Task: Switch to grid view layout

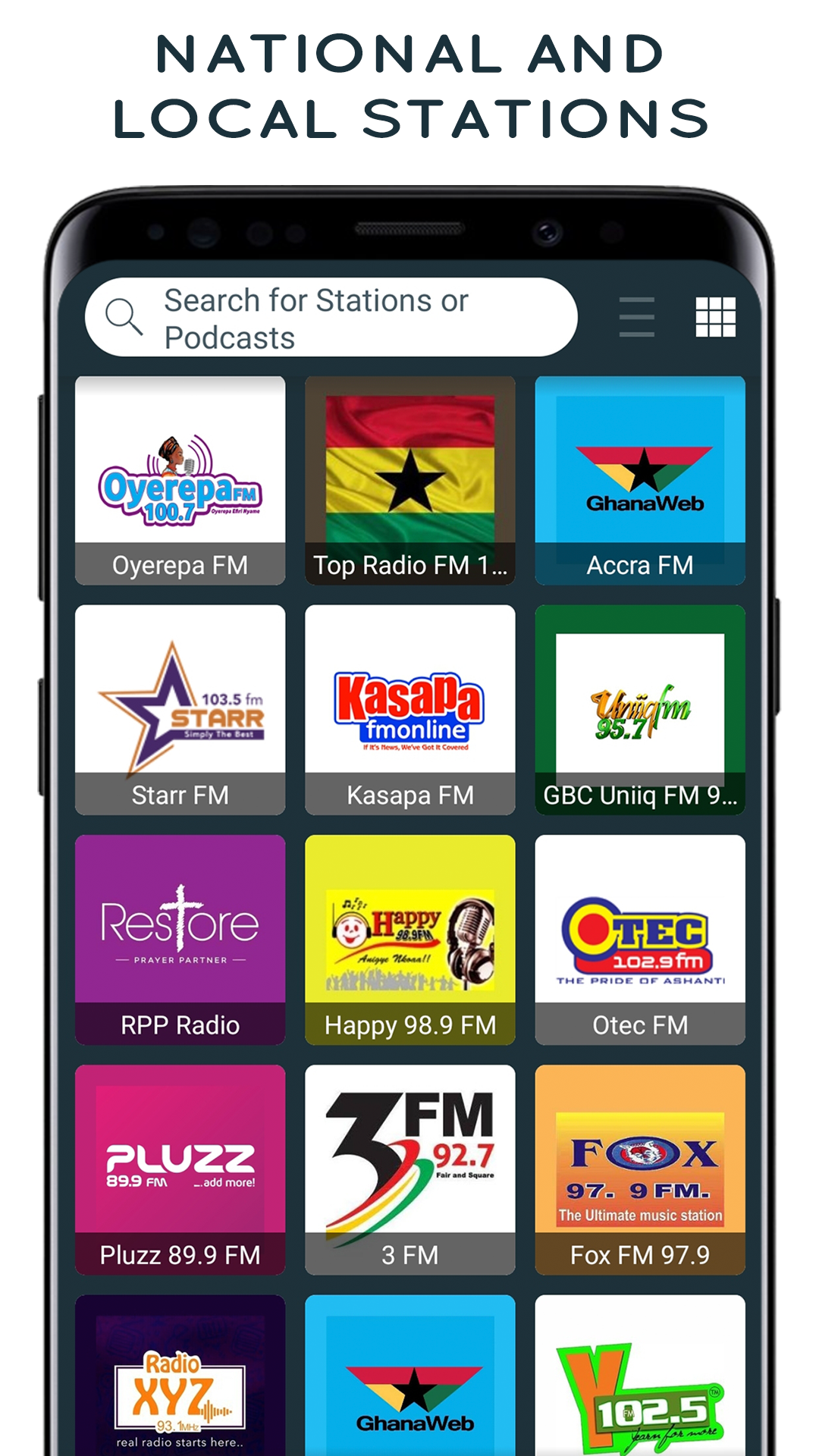Action: pyautogui.click(x=715, y=316)
